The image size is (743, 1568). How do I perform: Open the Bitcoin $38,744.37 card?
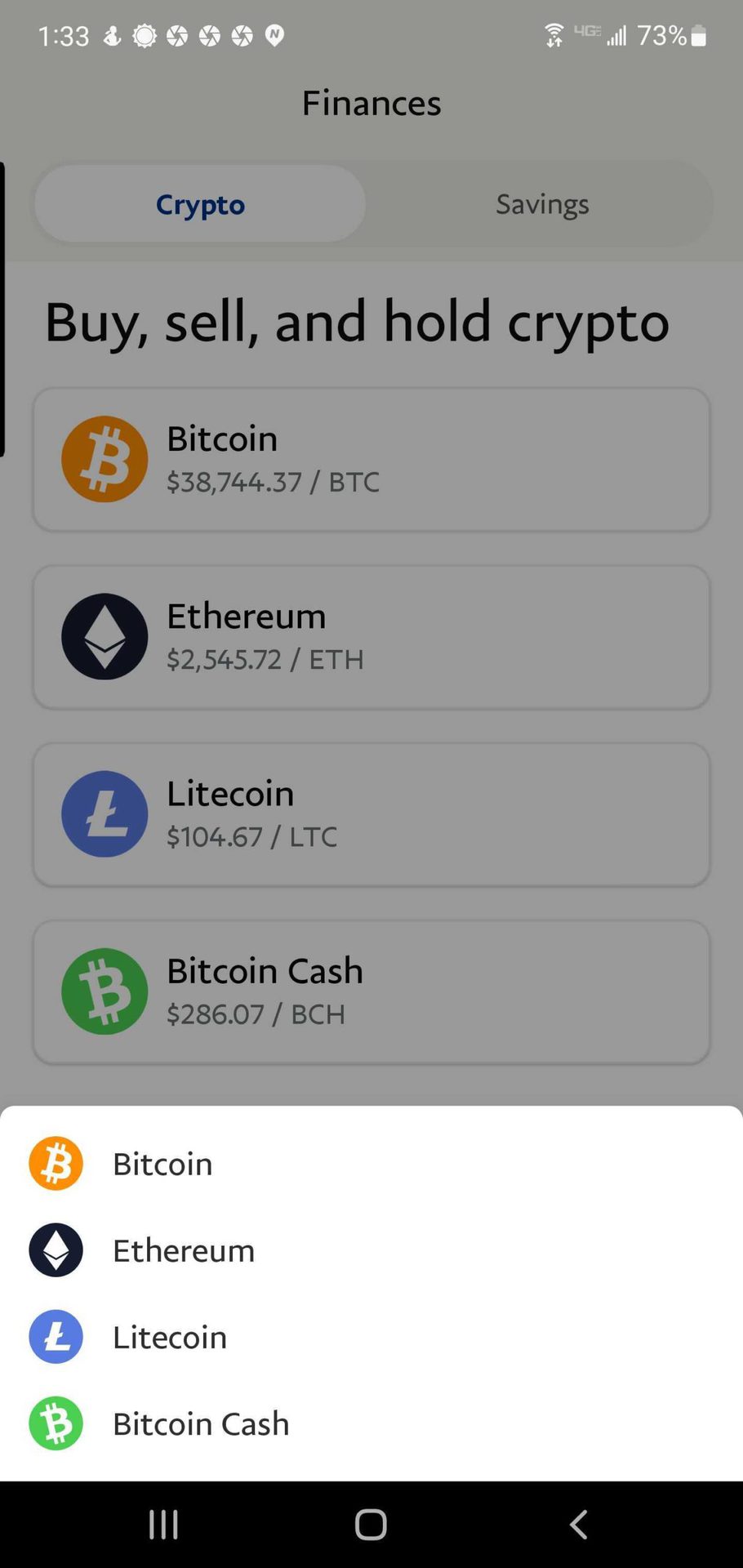[371, 460]
